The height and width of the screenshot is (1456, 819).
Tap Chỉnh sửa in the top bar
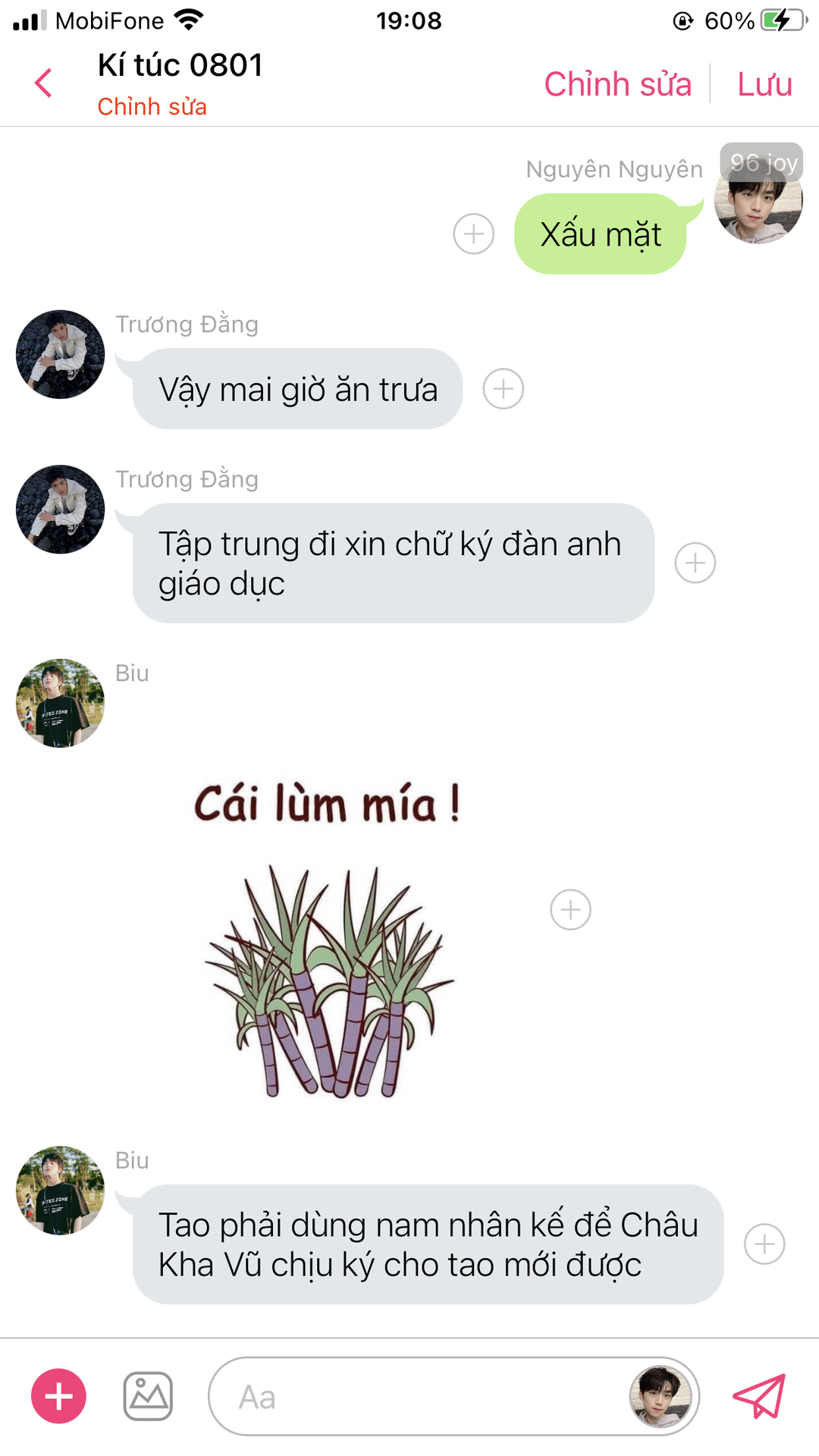pyautogui.click(x=617, y=84)
